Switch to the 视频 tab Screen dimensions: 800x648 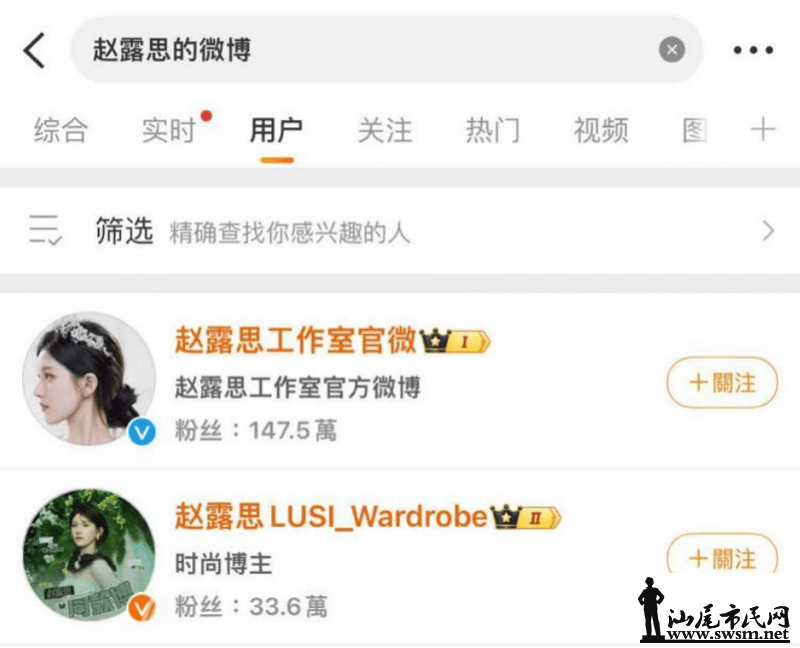[x=601, y=130]
